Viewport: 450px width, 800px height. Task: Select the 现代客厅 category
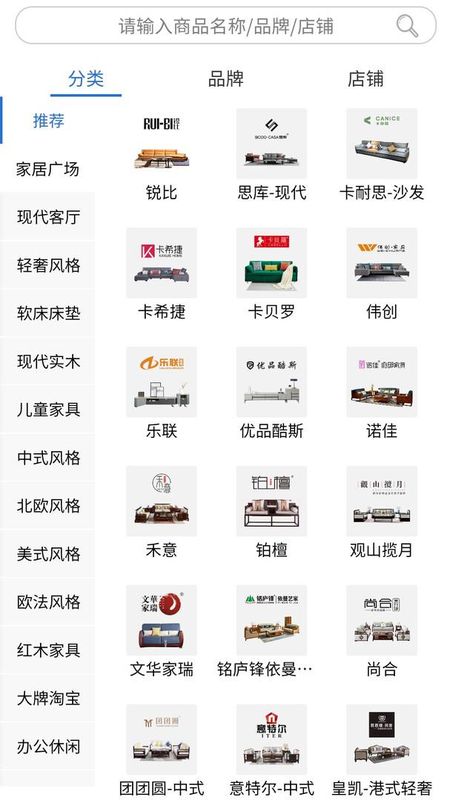[x=47, y=217]
